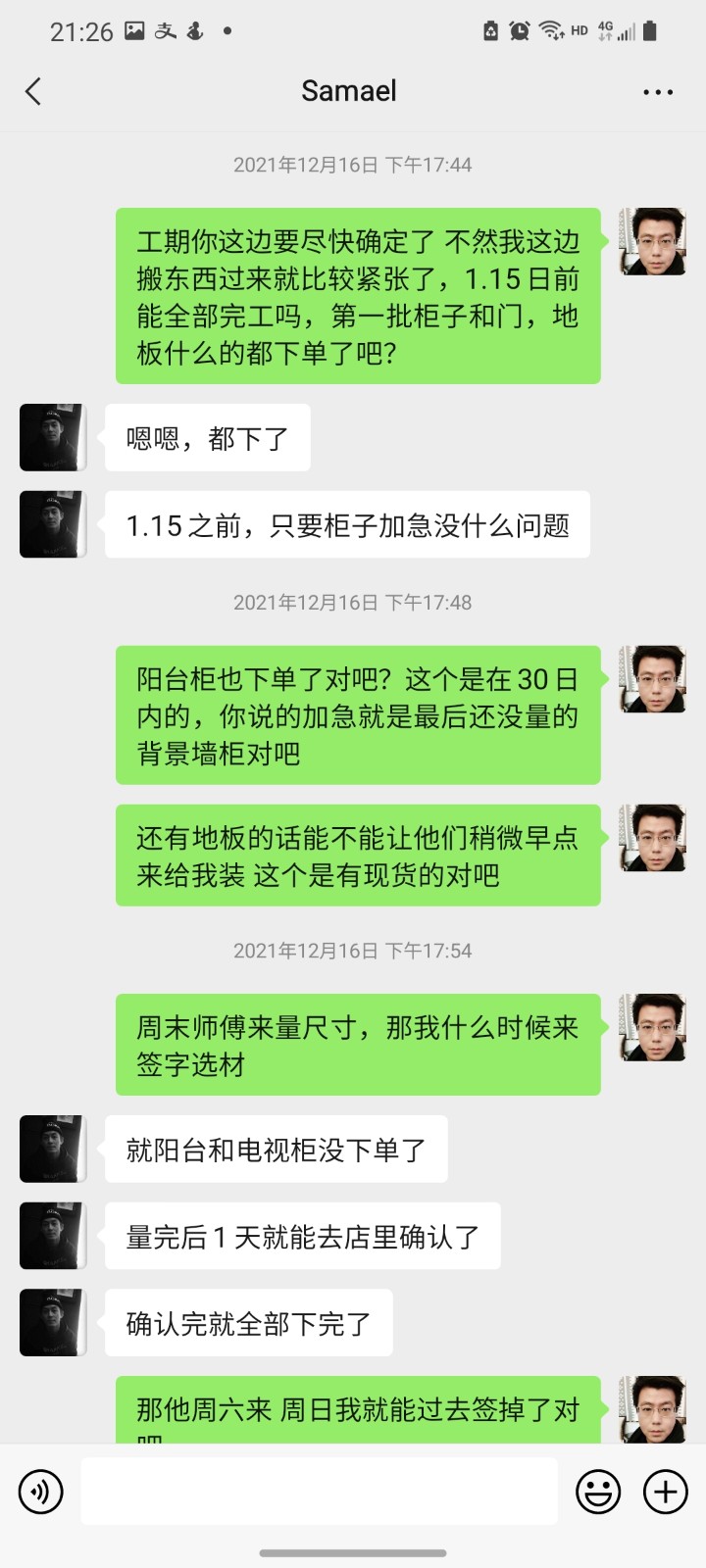Go back to the chat list
Viewport: 706px width, 1568px height.
(33, 91)
